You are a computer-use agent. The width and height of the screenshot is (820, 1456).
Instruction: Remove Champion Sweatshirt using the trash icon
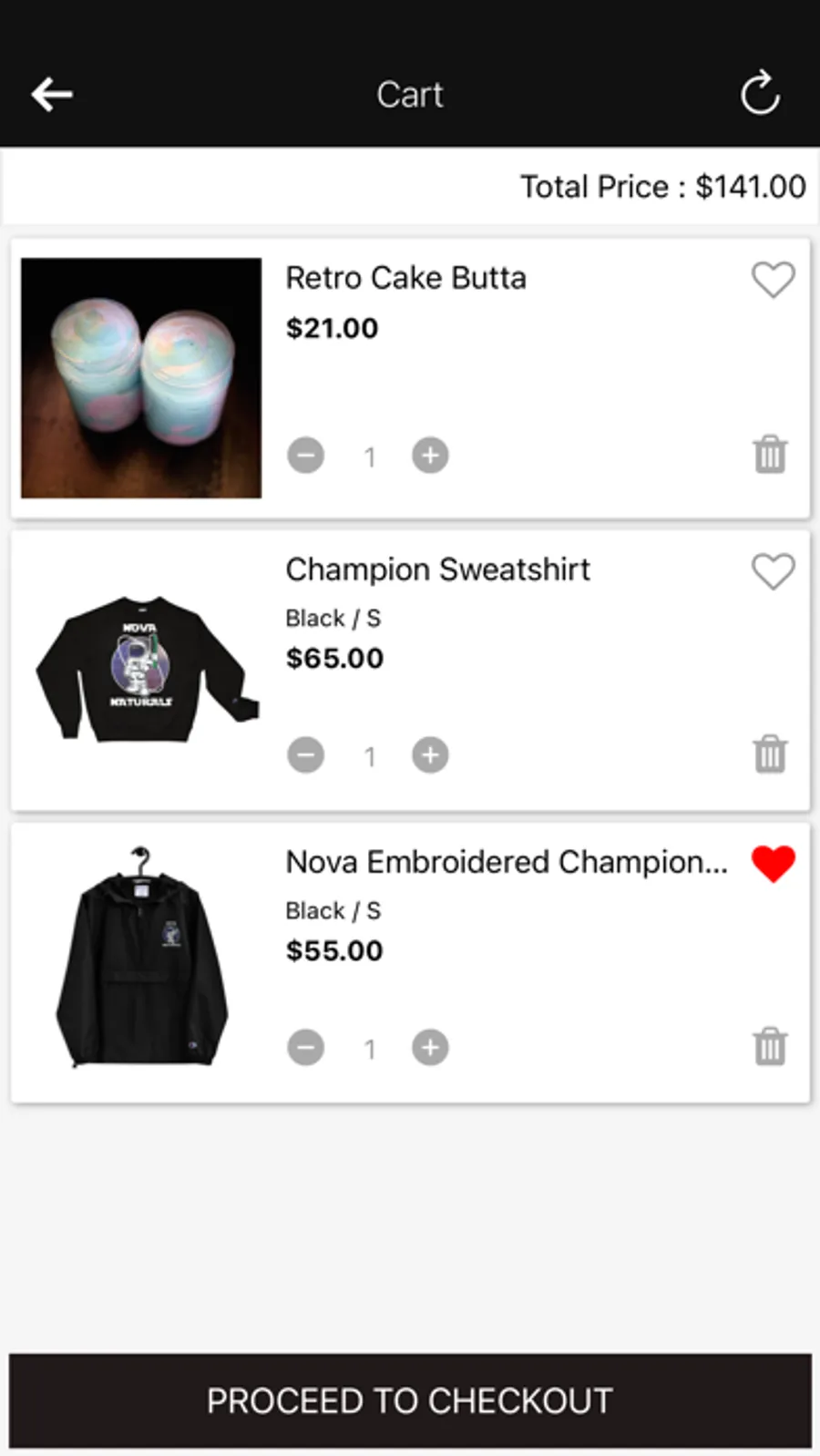pyautogui.click(x=770, y=754)
